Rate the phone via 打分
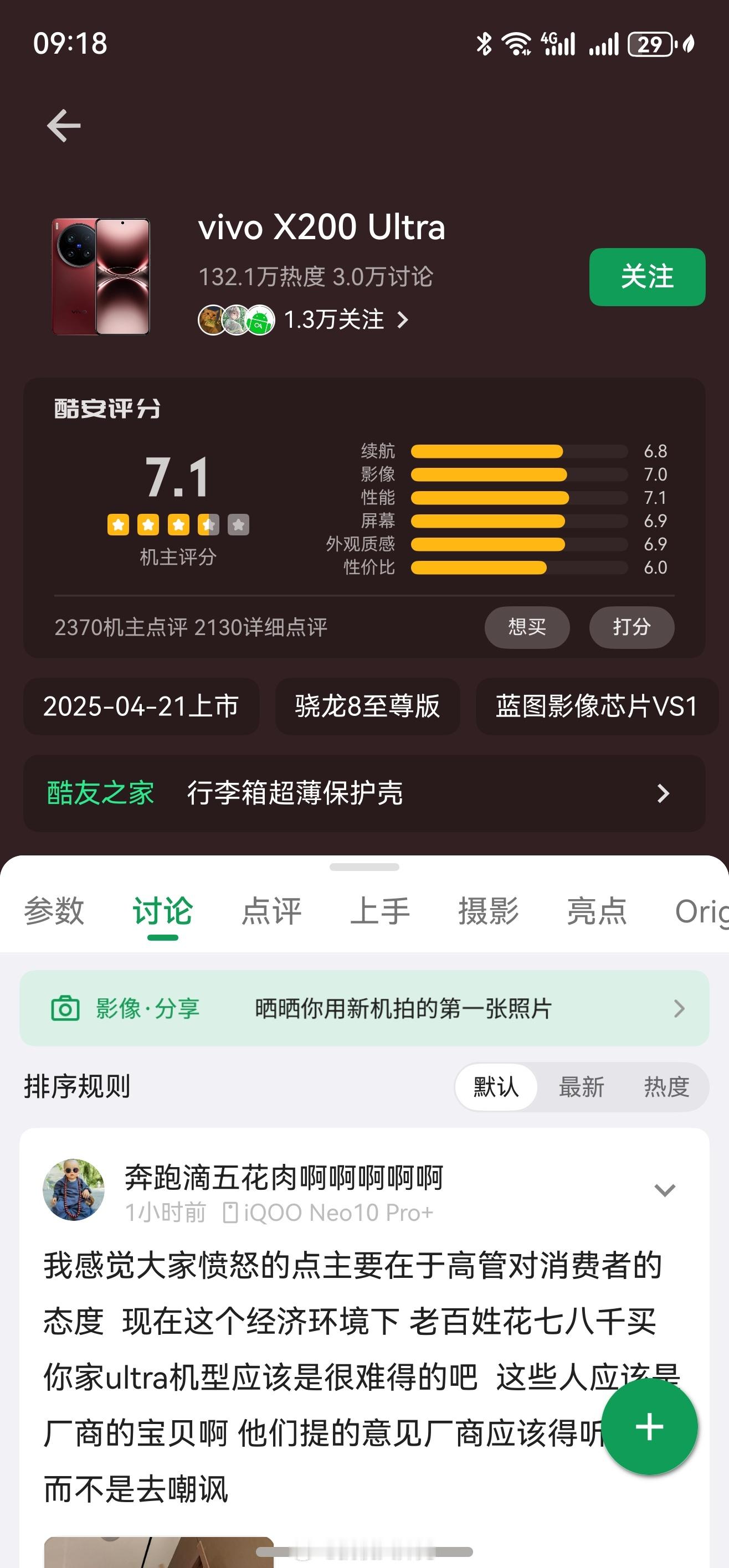The image size is (729, 1568). click(632, 627)
